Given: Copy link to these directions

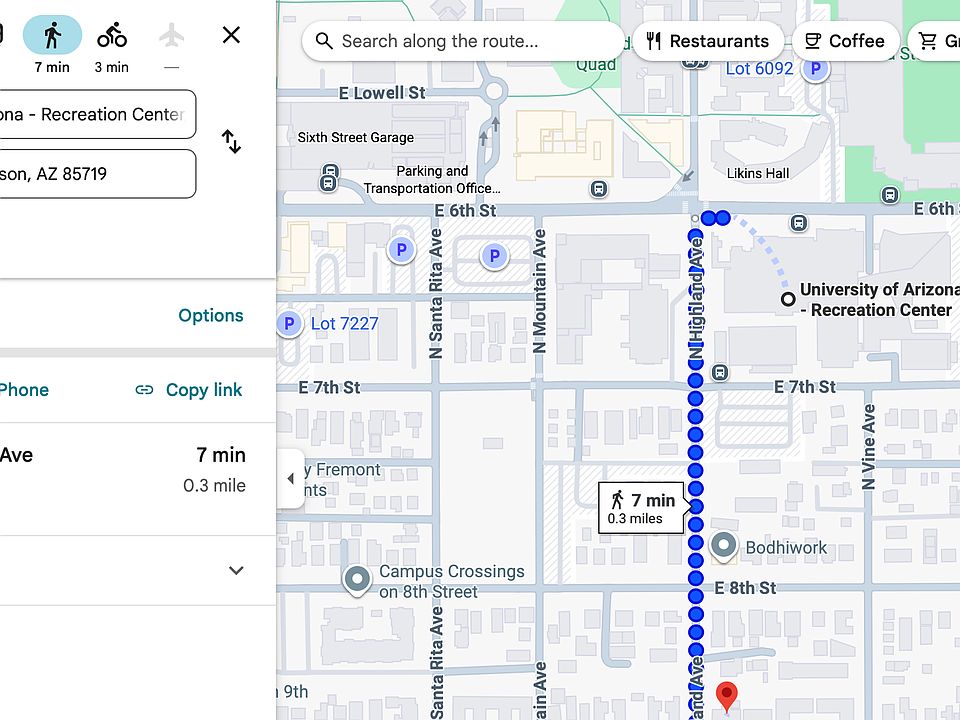Looking at the screenshot, I should tap(189, 390).
